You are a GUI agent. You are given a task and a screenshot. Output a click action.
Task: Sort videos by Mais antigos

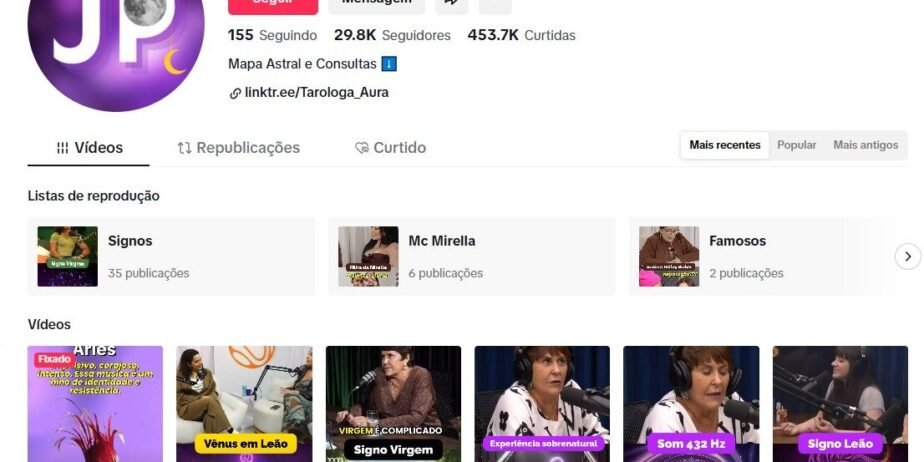click(865, 145)
